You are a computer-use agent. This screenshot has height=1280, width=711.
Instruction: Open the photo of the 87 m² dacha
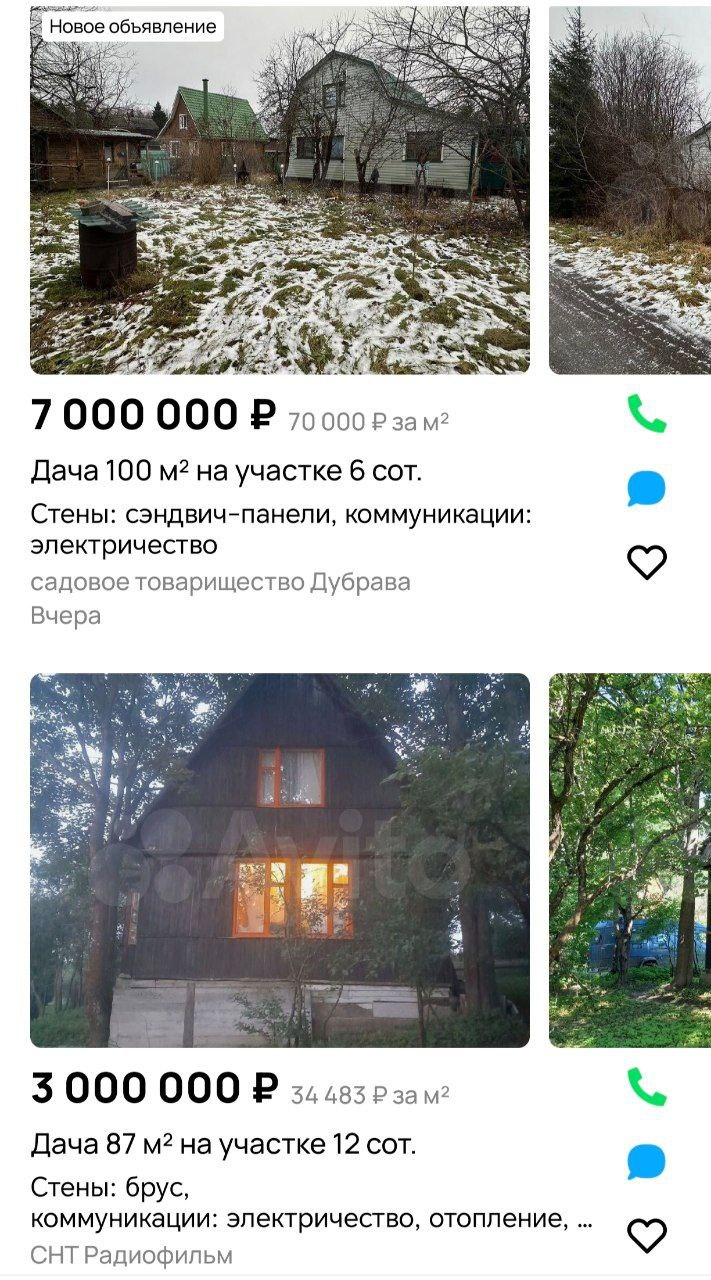click(x=280, y=860)
